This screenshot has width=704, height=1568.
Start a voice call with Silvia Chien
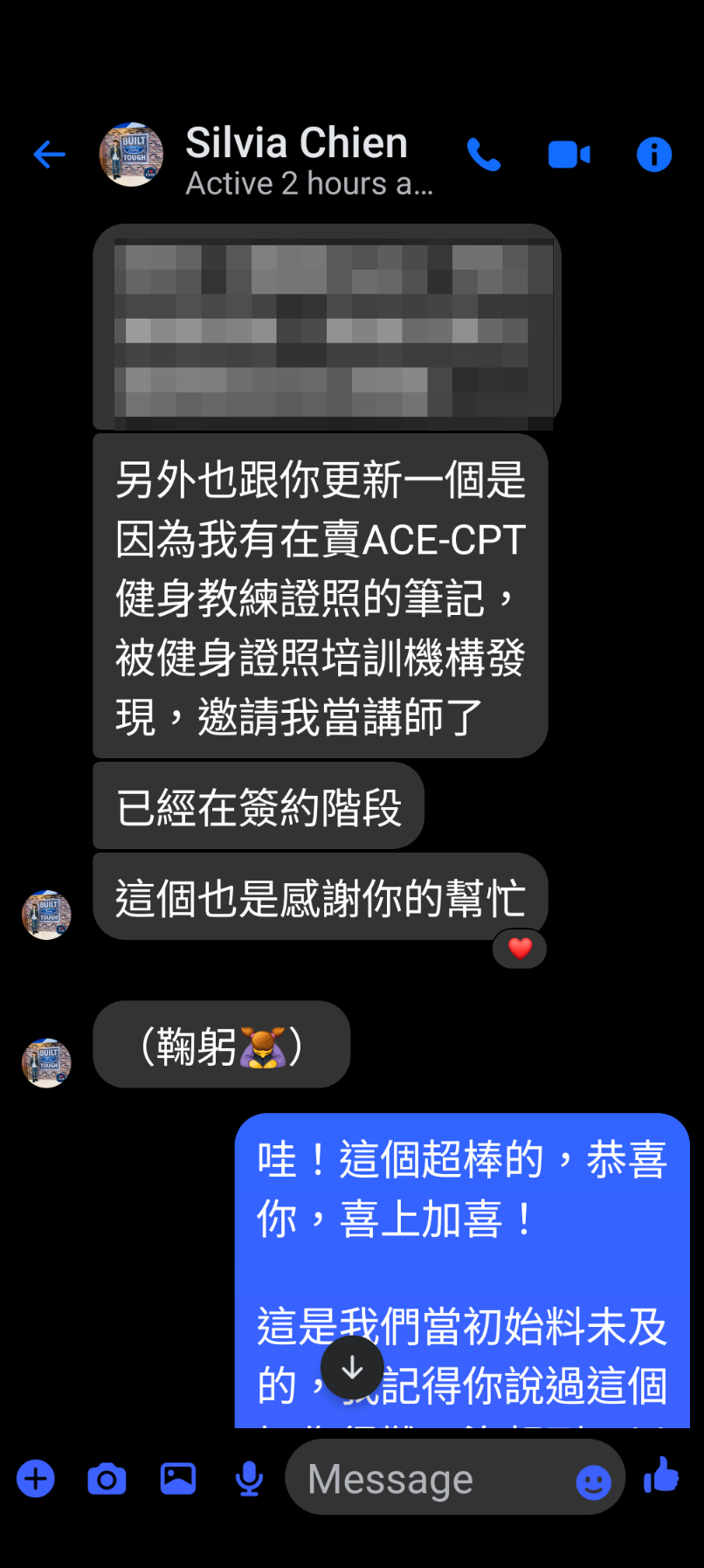[483, 155]
